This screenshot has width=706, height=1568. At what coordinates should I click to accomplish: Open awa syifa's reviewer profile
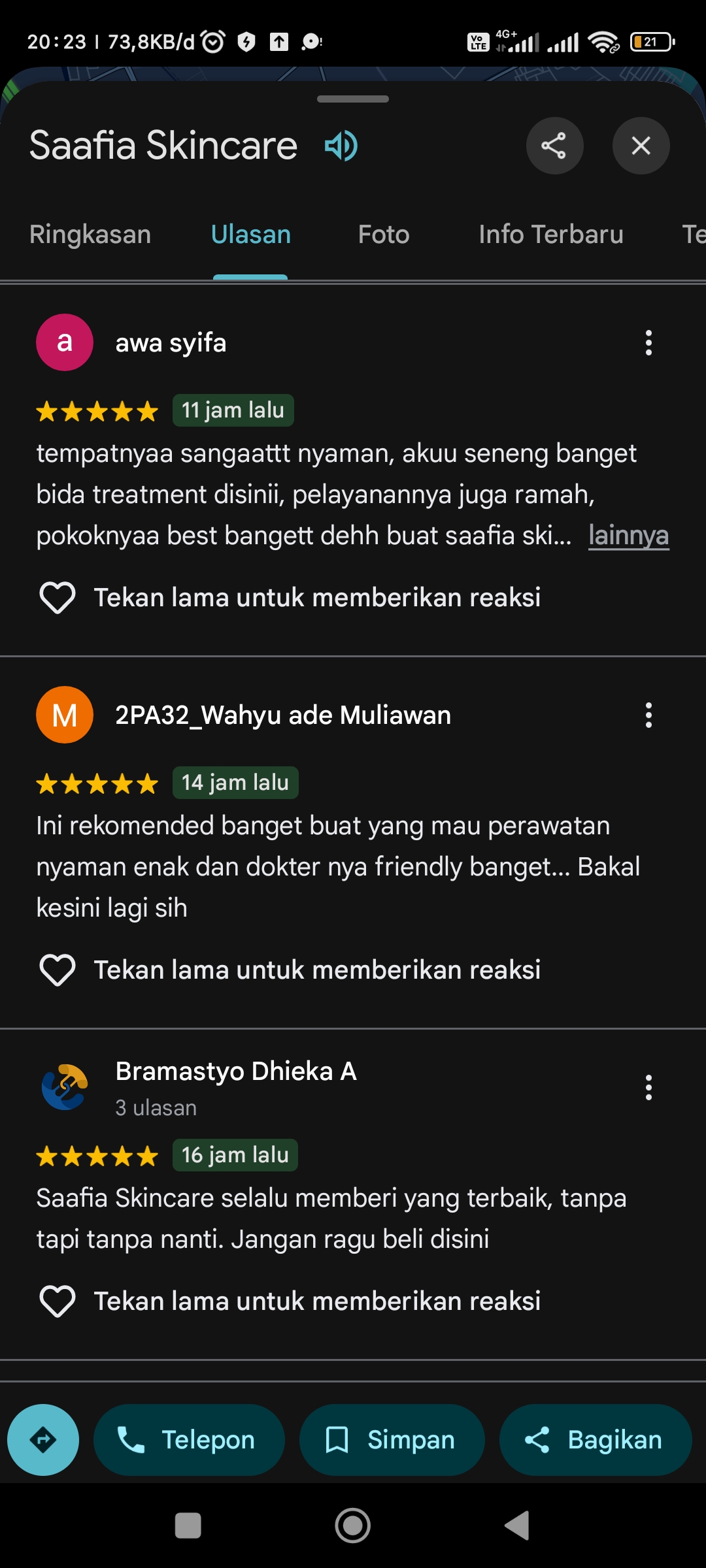pos(65,342)
